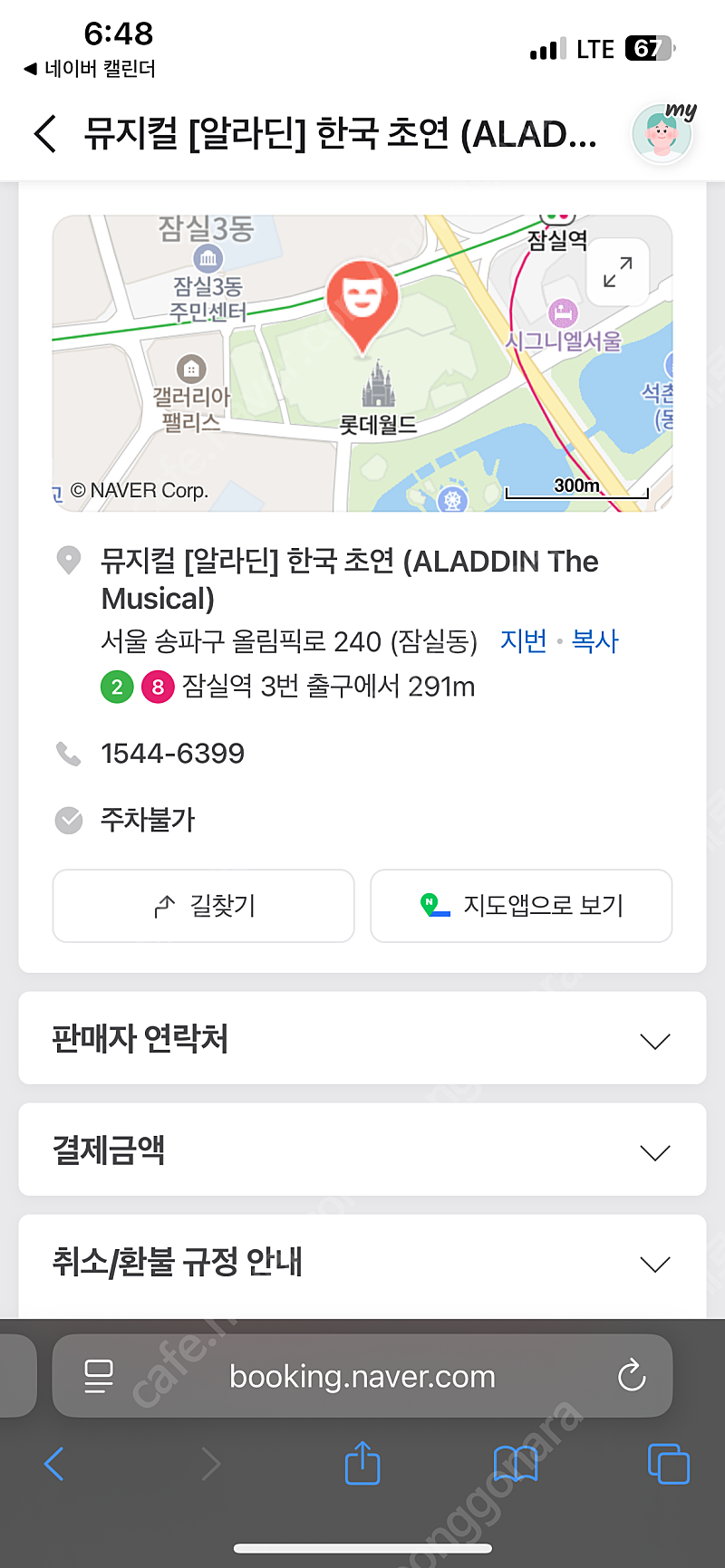Call the number 1544-6399
Image resolution: width=725 pixels, height=1568 pixels.
[173, 754]
